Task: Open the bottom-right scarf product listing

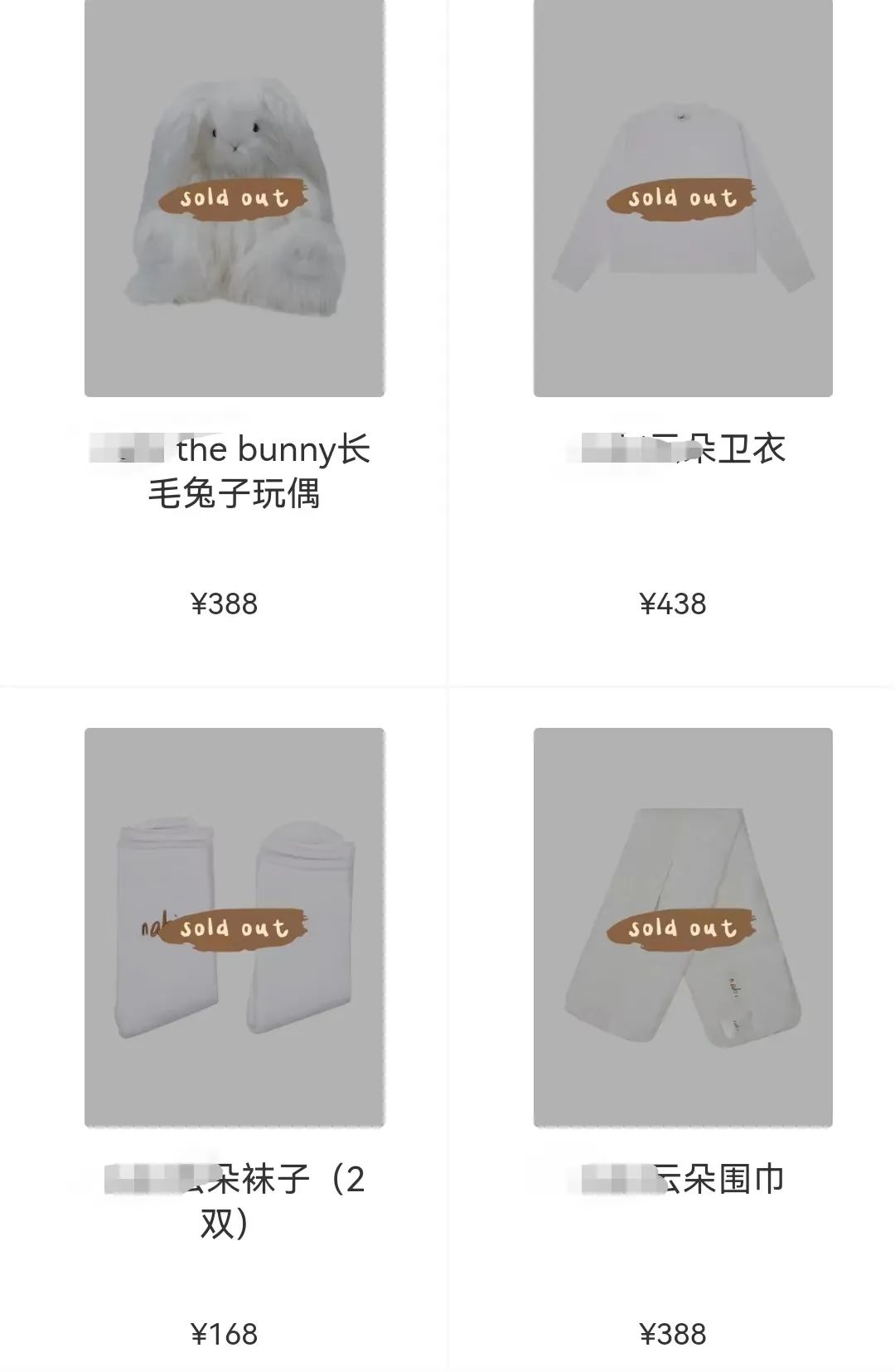Action: pos(682,1036)
